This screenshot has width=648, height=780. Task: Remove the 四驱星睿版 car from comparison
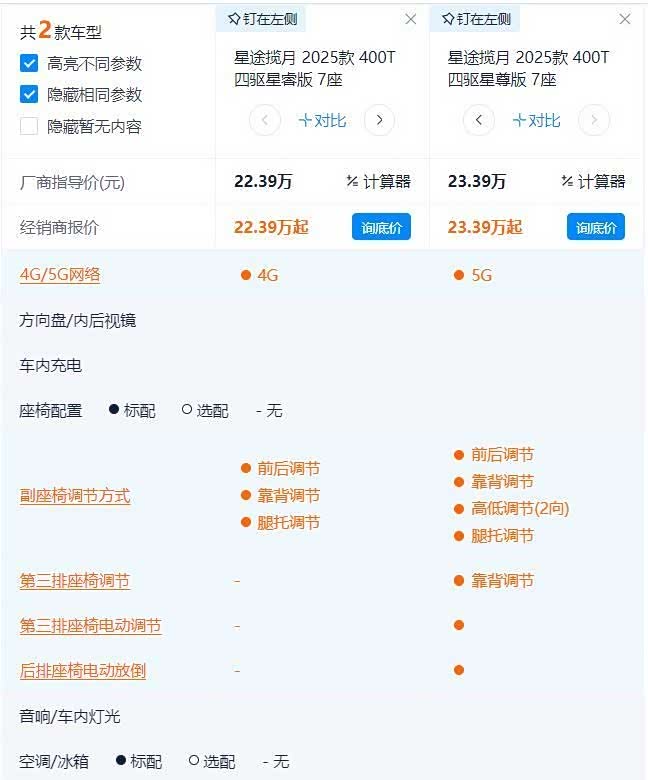(x=410, y=19)
